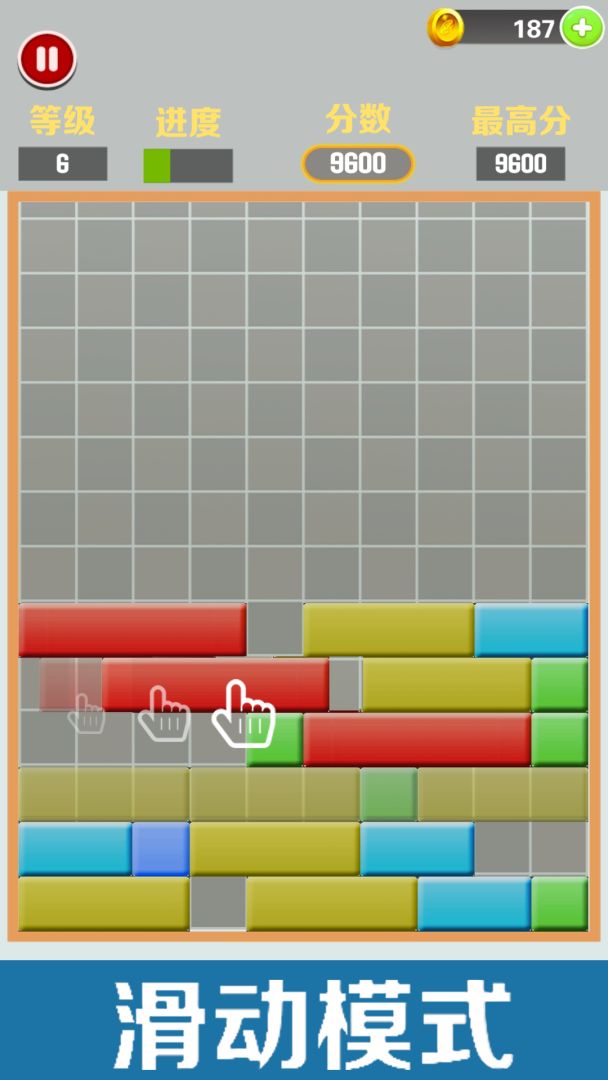Viewport: 608px width, 1080px height.
Task: Add more coins with the plus button
Action: [x=582, y=28]
